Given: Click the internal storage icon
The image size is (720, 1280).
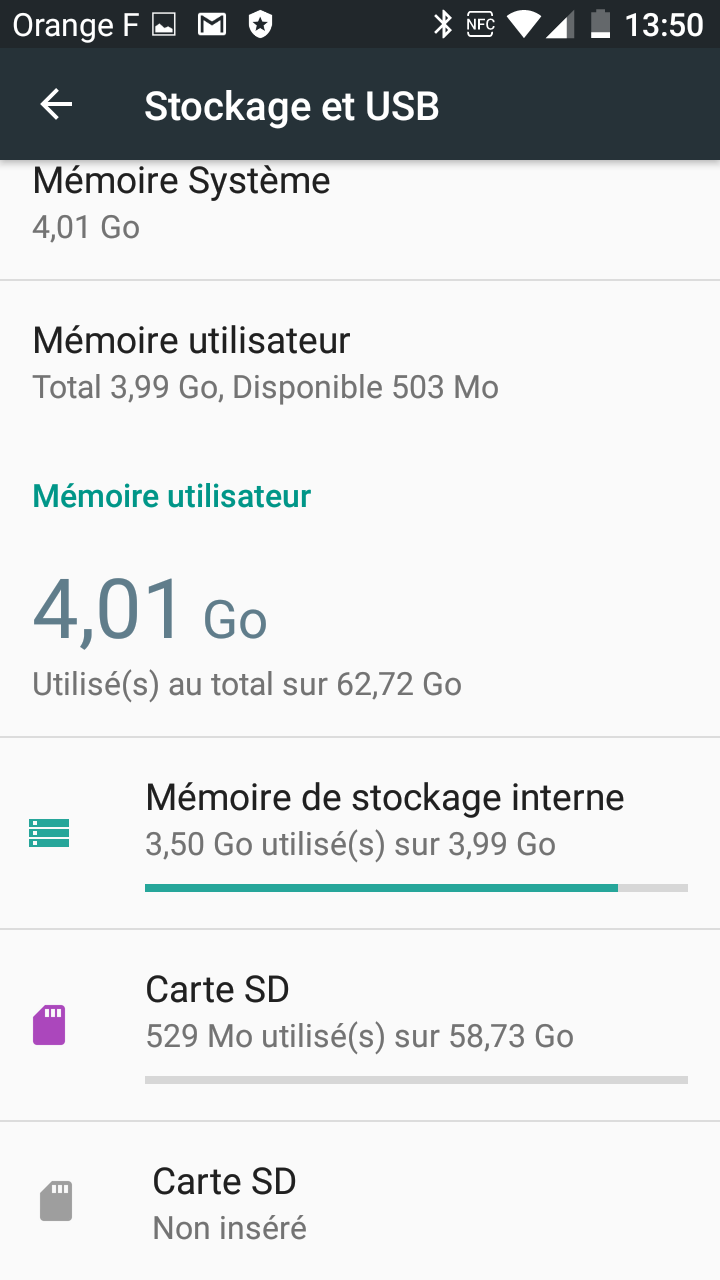Looking at the screenshot, I should [48, 832].
